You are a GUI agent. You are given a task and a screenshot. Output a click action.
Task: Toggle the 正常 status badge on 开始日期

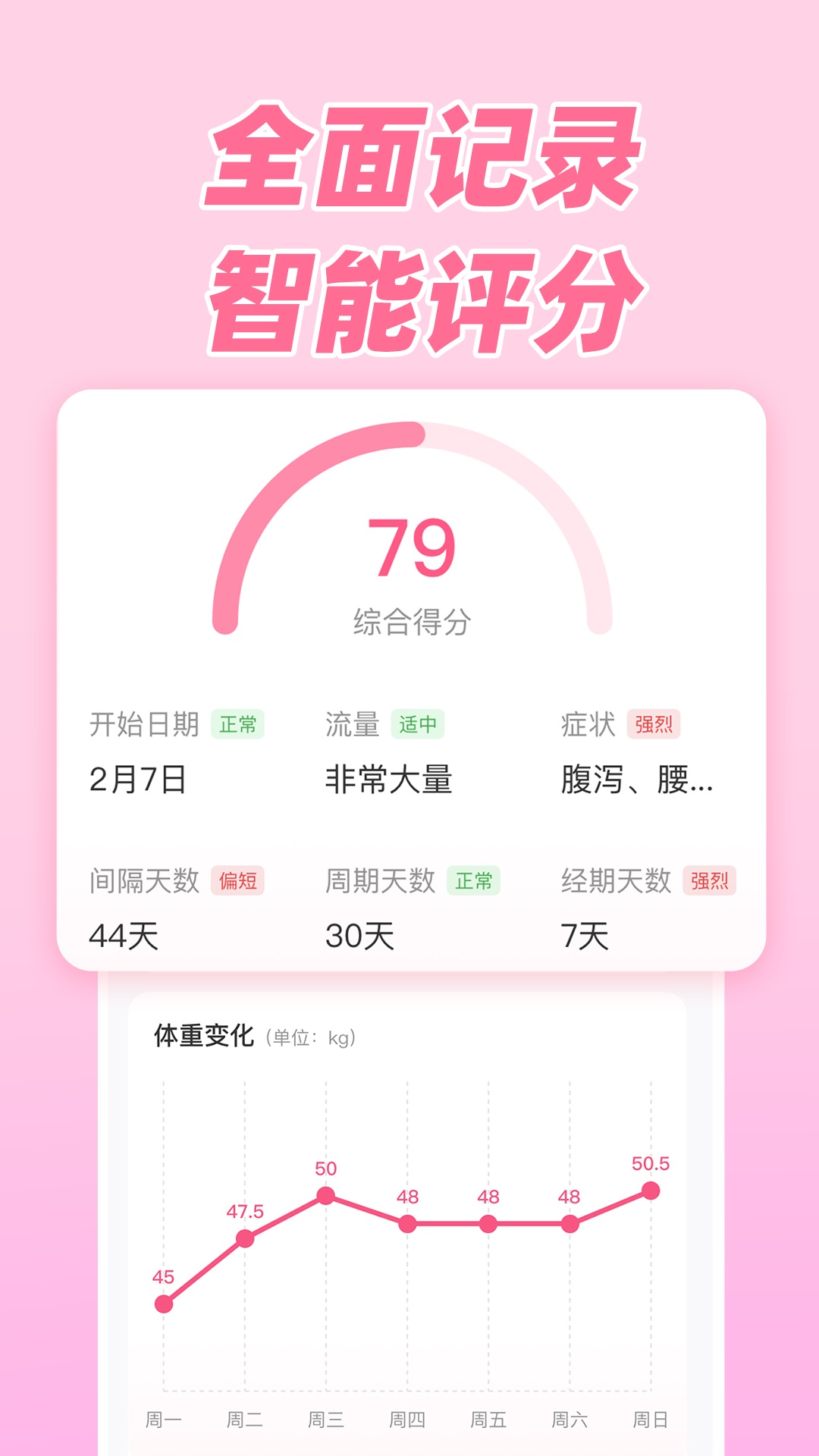[237, 723]
